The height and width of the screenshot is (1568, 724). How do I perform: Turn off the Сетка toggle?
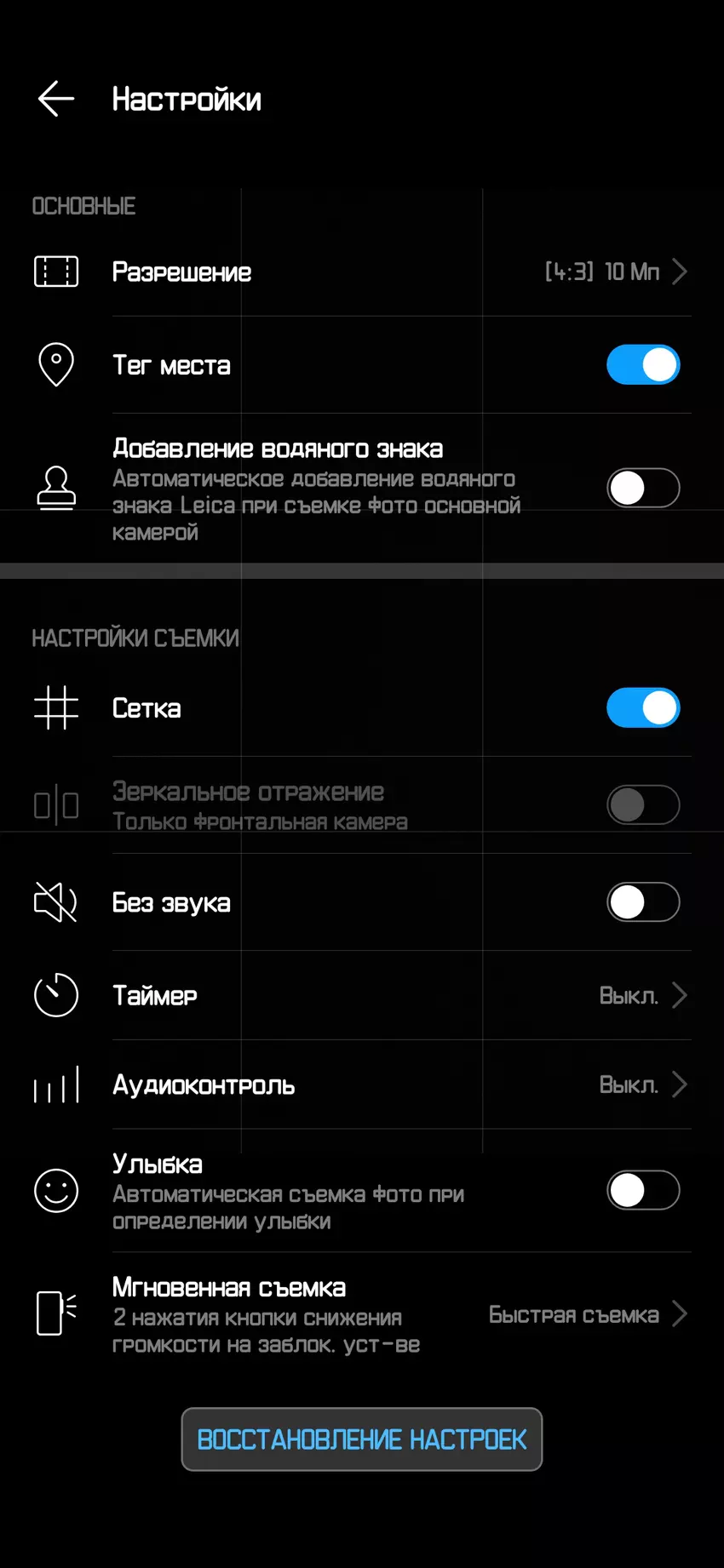point(643,708)
